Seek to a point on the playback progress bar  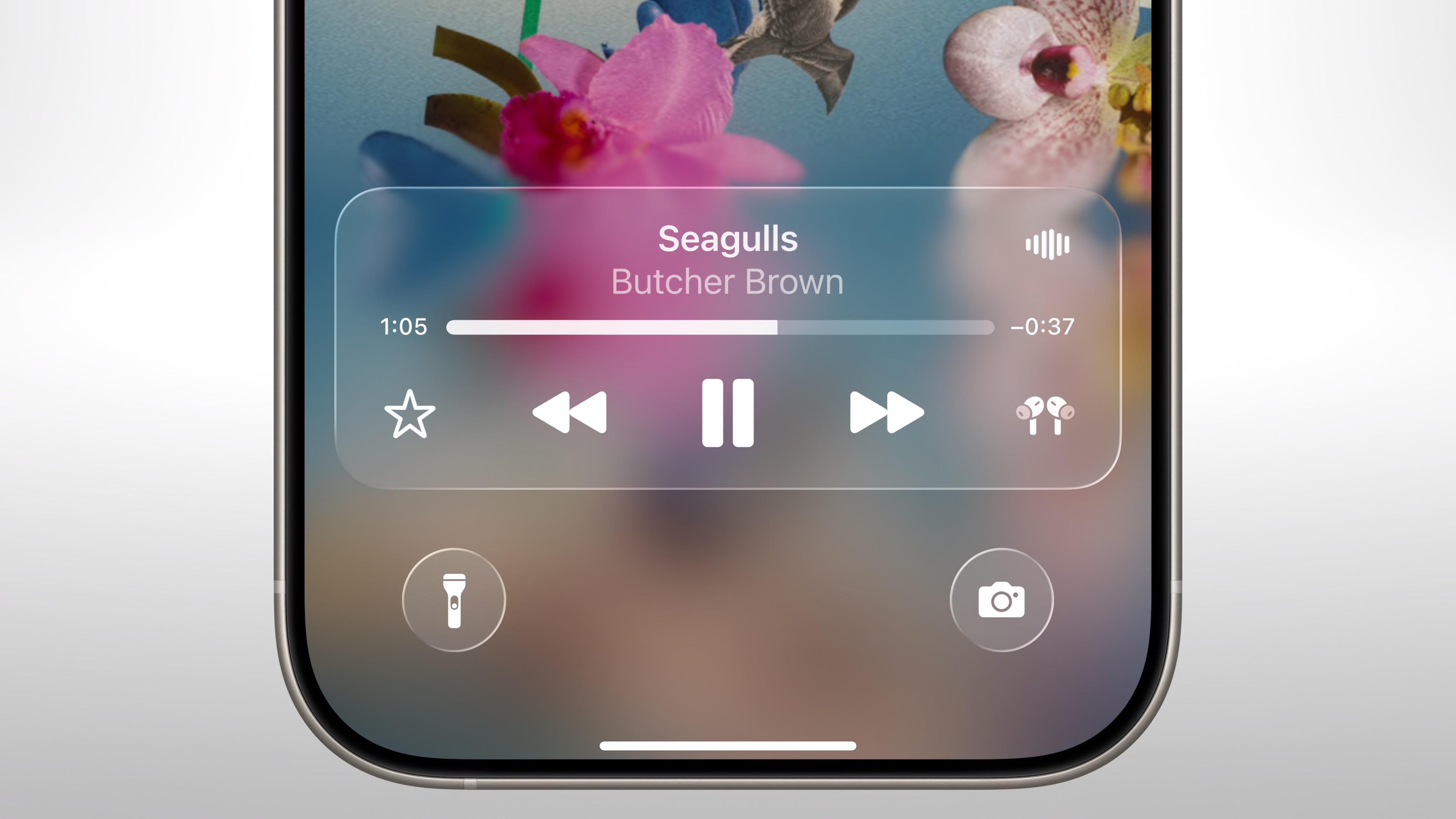[x=720, y=327]
